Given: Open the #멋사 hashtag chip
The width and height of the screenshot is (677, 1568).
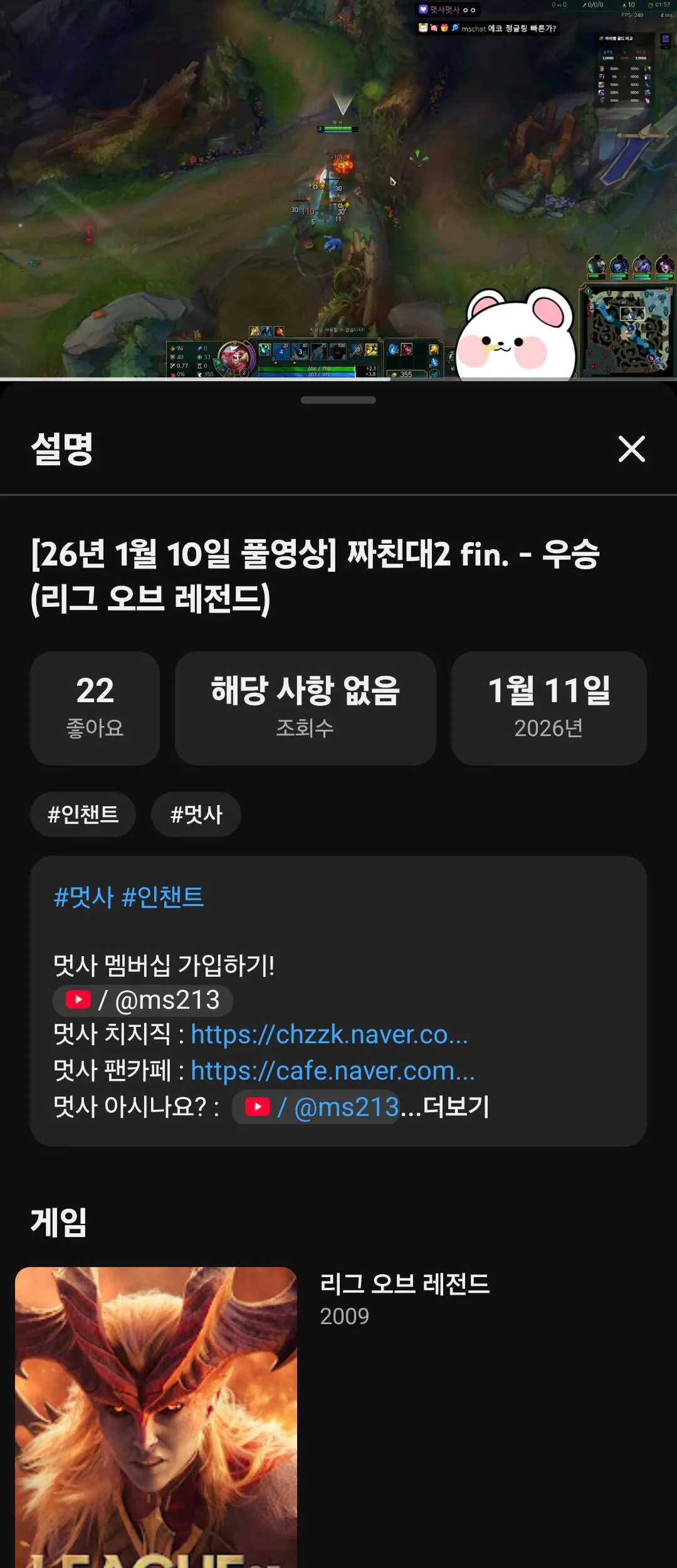Looking at the screenshot, I should 196,814.
